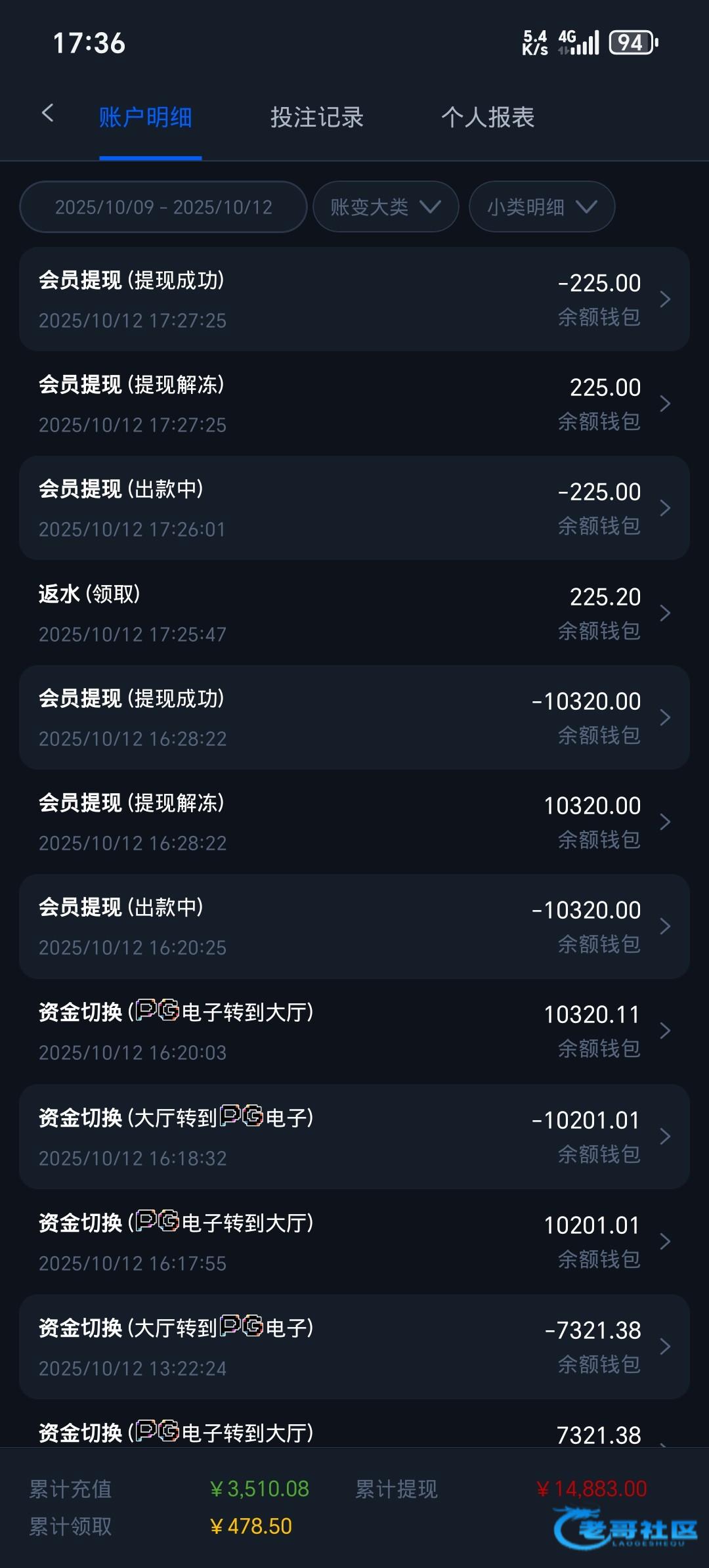Open 资金切换 record of -7321.38
Viewport: 709px width, 1568px height.
click(354, 1347)
